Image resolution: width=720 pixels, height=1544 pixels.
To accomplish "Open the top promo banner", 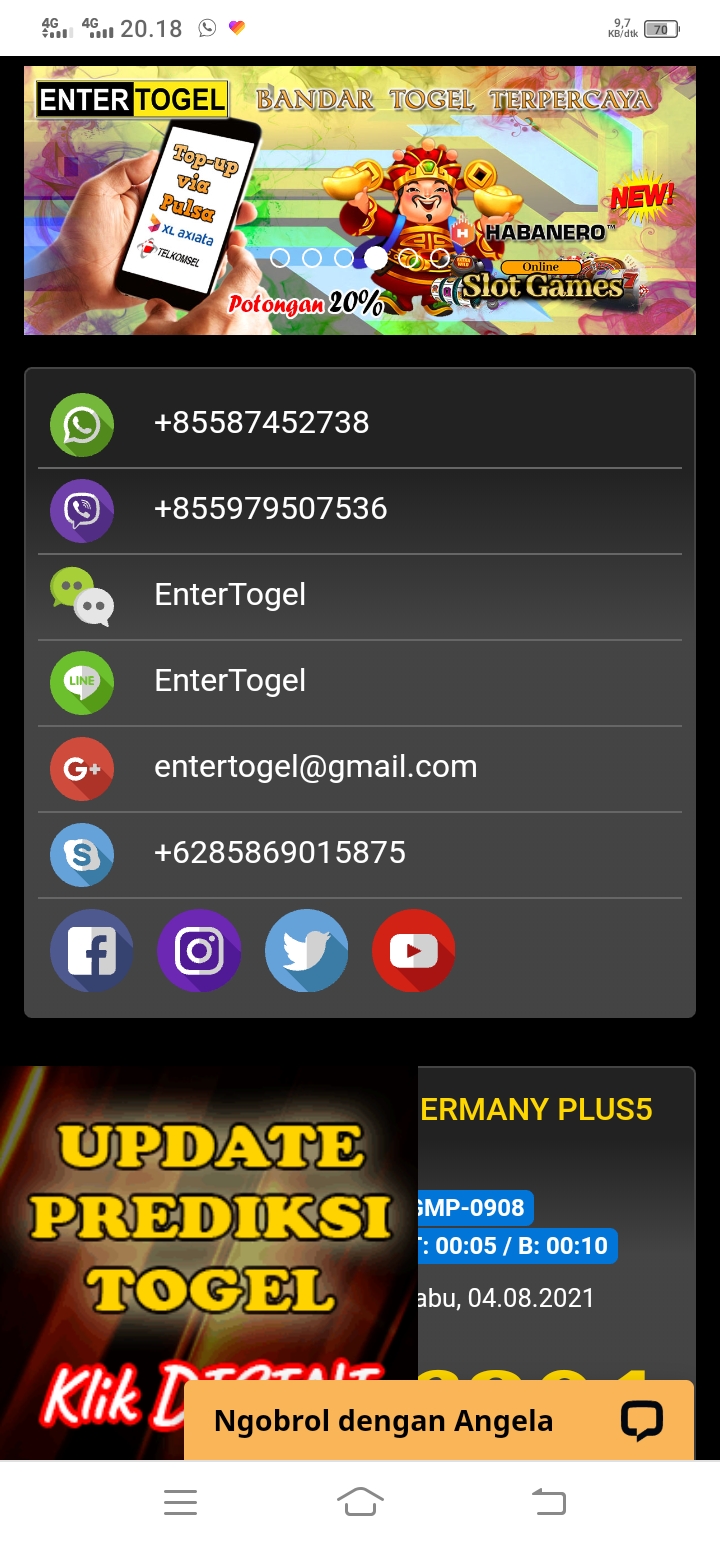I will pyautogui.click(x=360, y=200).
